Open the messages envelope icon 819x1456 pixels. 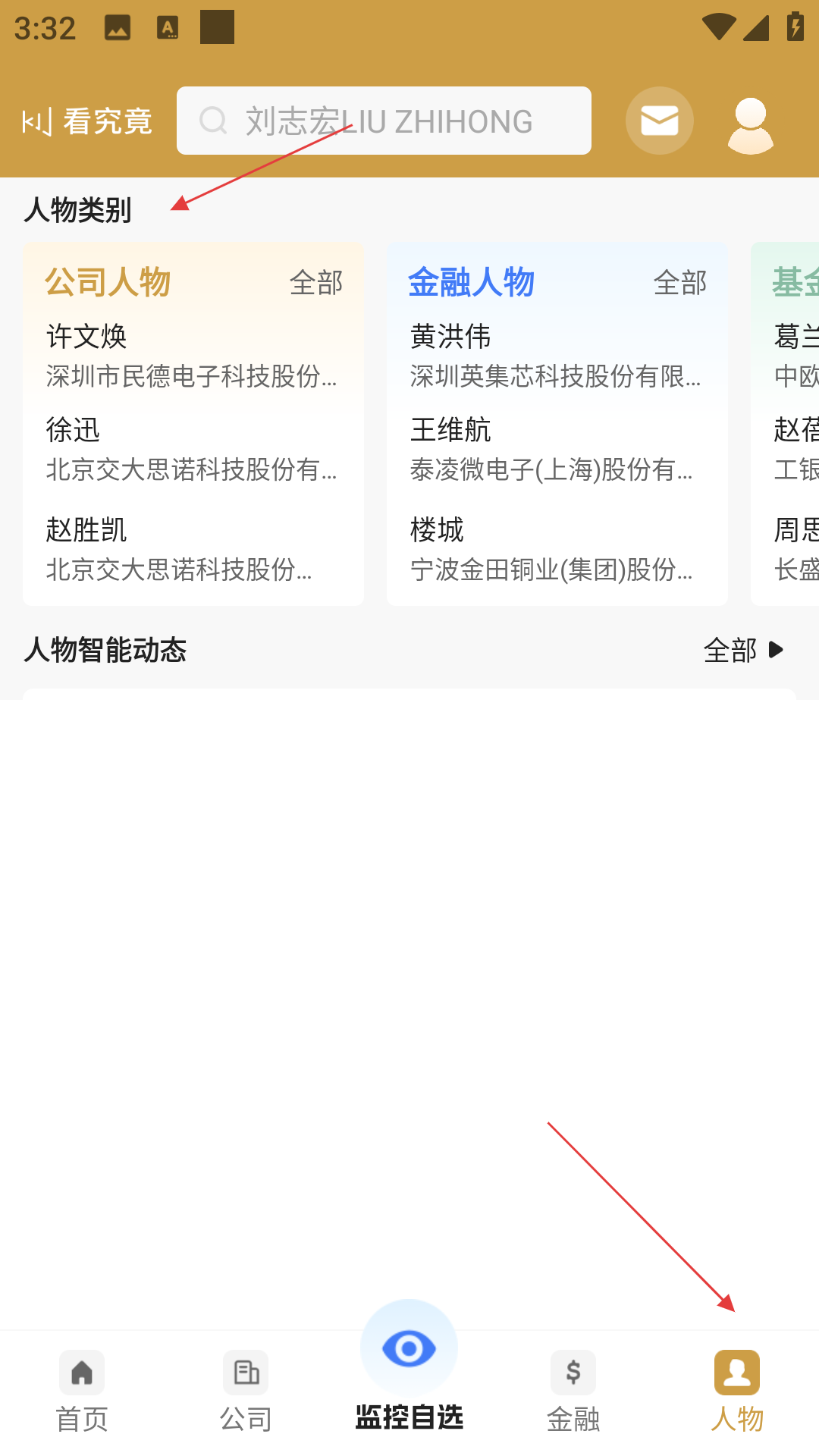[x=659, y=121]
